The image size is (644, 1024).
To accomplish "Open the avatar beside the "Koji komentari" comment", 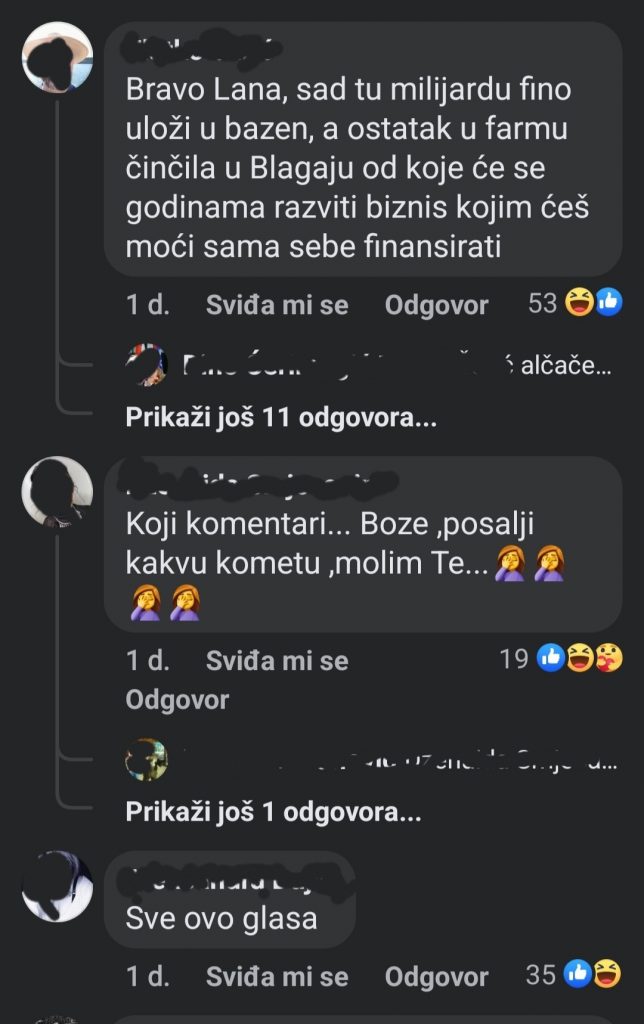I will tap(57, 492).
